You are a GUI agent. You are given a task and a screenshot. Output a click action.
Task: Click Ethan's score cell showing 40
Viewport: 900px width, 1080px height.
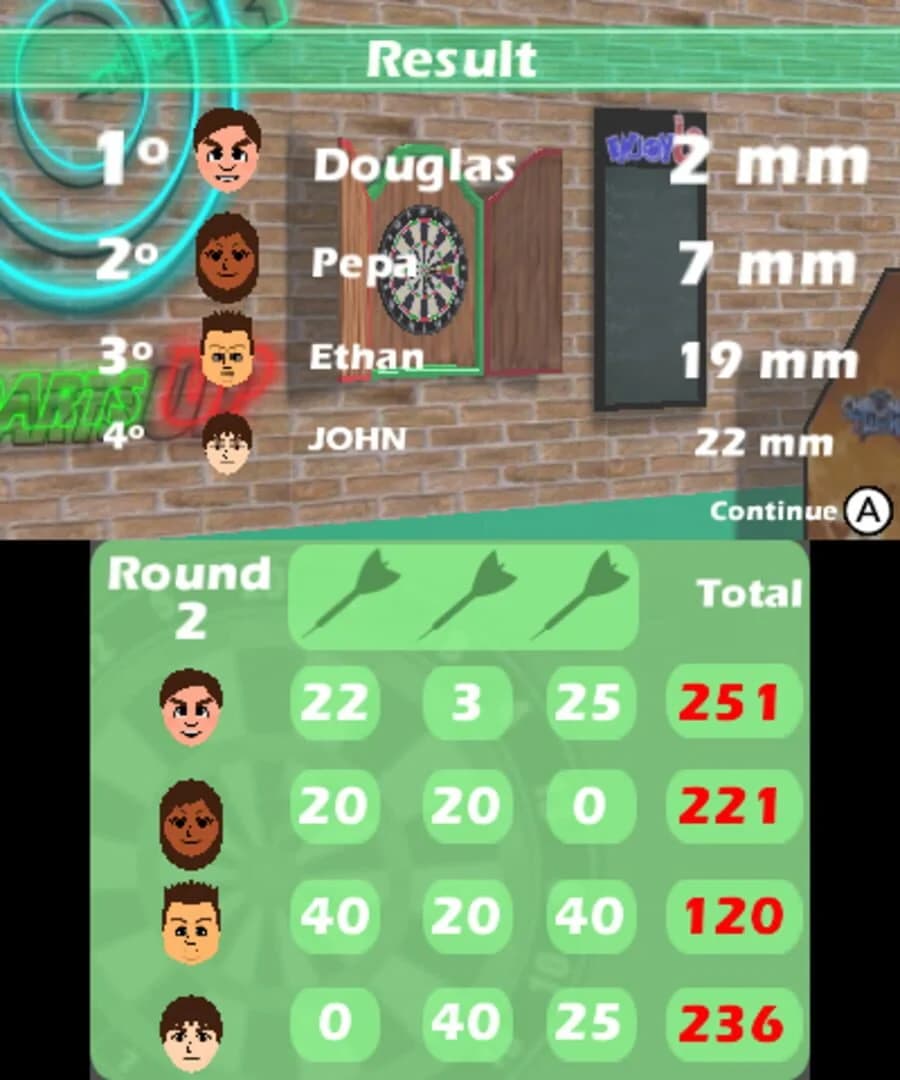click(335, 913)
